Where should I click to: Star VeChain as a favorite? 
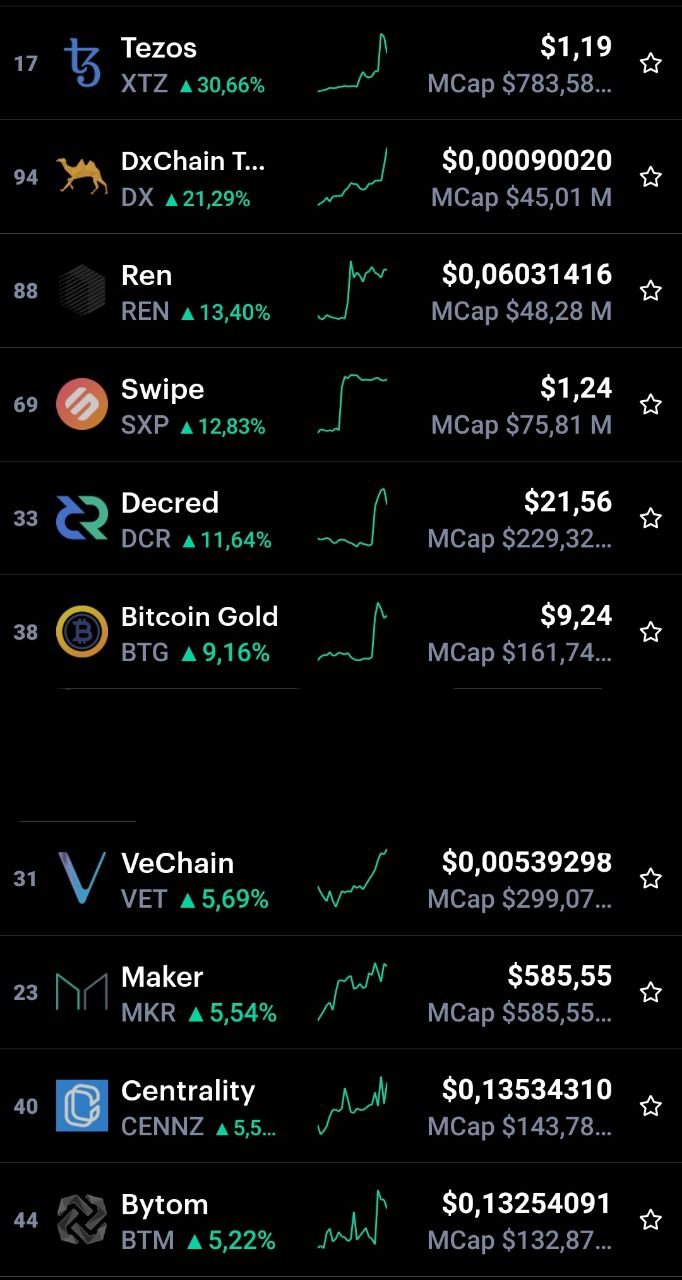click(x=651, y=879)
